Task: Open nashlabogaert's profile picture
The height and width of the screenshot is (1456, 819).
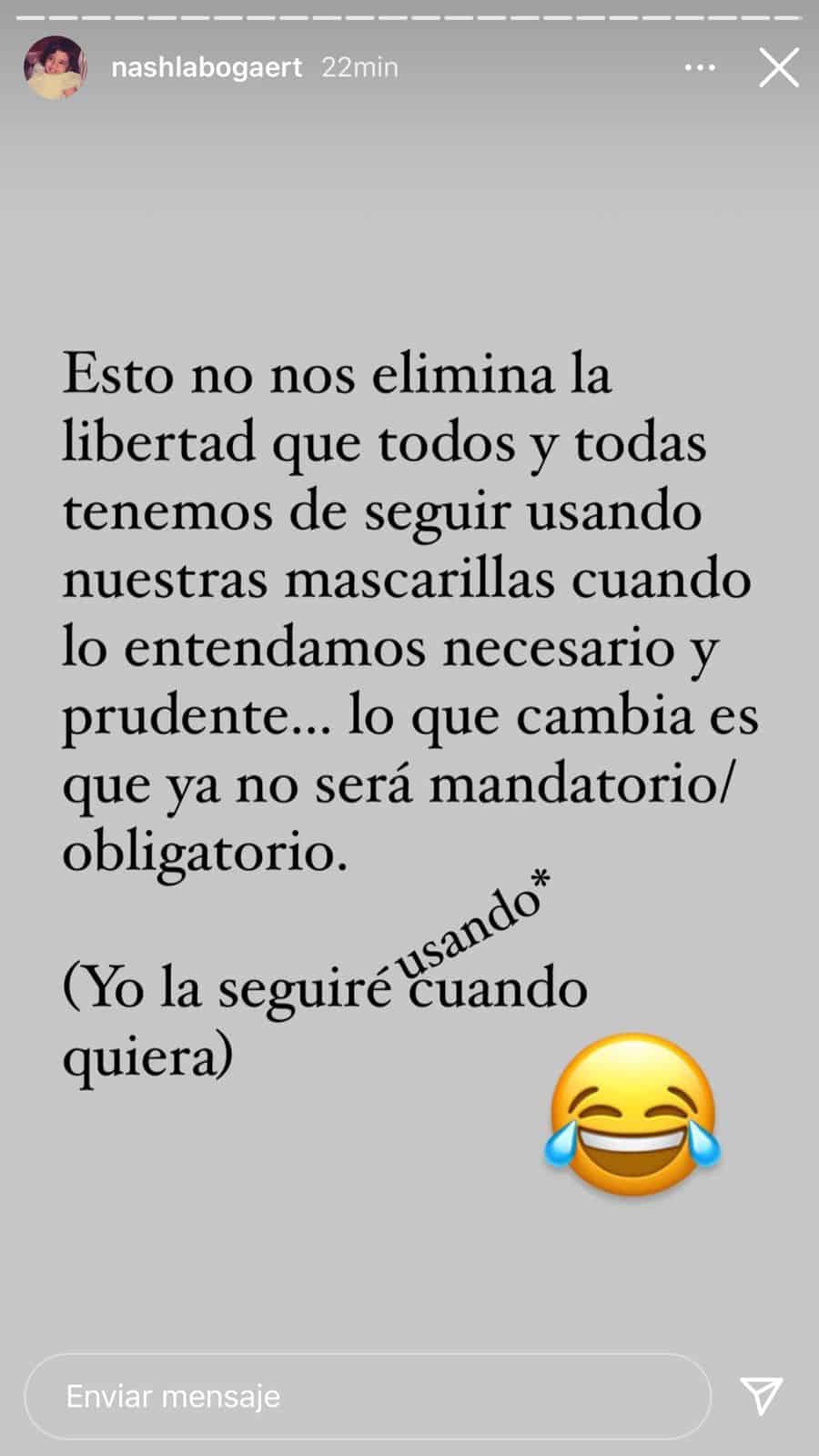Action: coord(56,67)
